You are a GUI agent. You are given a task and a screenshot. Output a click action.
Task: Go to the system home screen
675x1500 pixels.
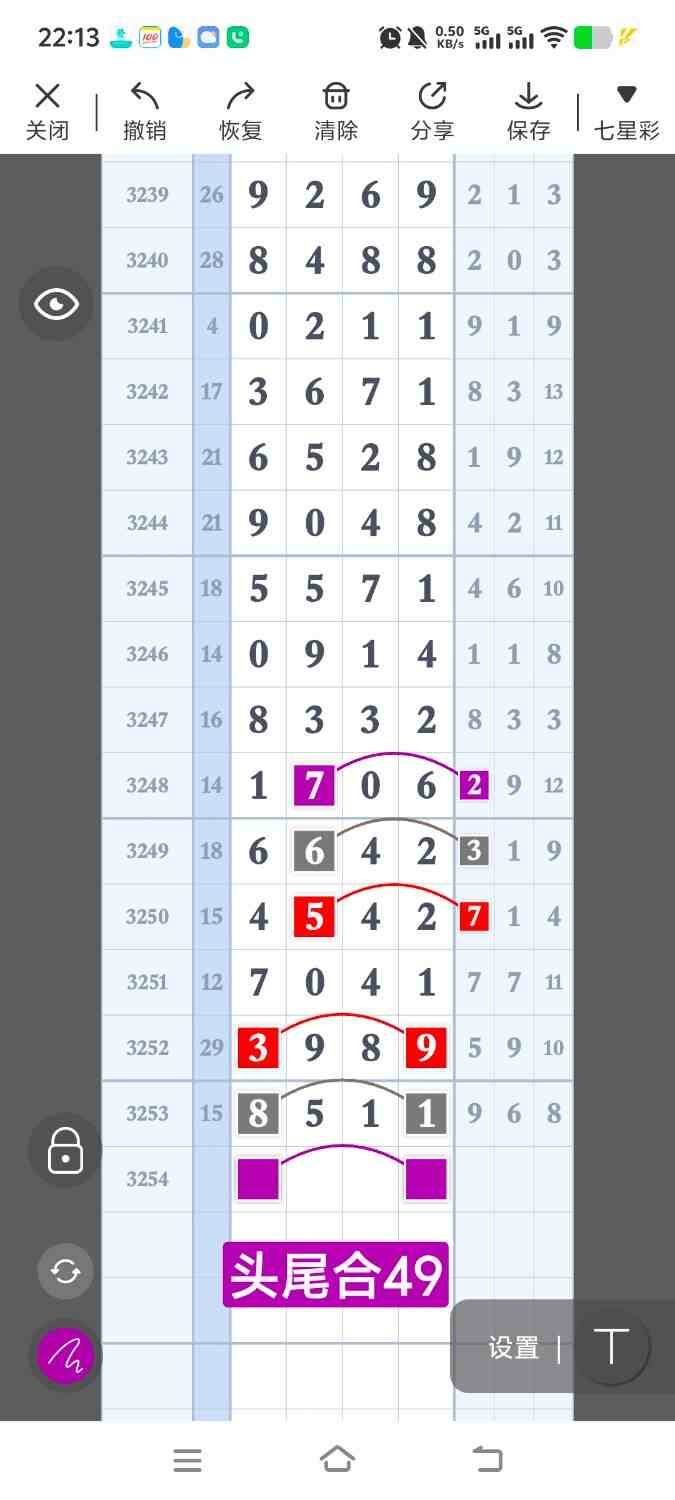[x=337, y=1459]
